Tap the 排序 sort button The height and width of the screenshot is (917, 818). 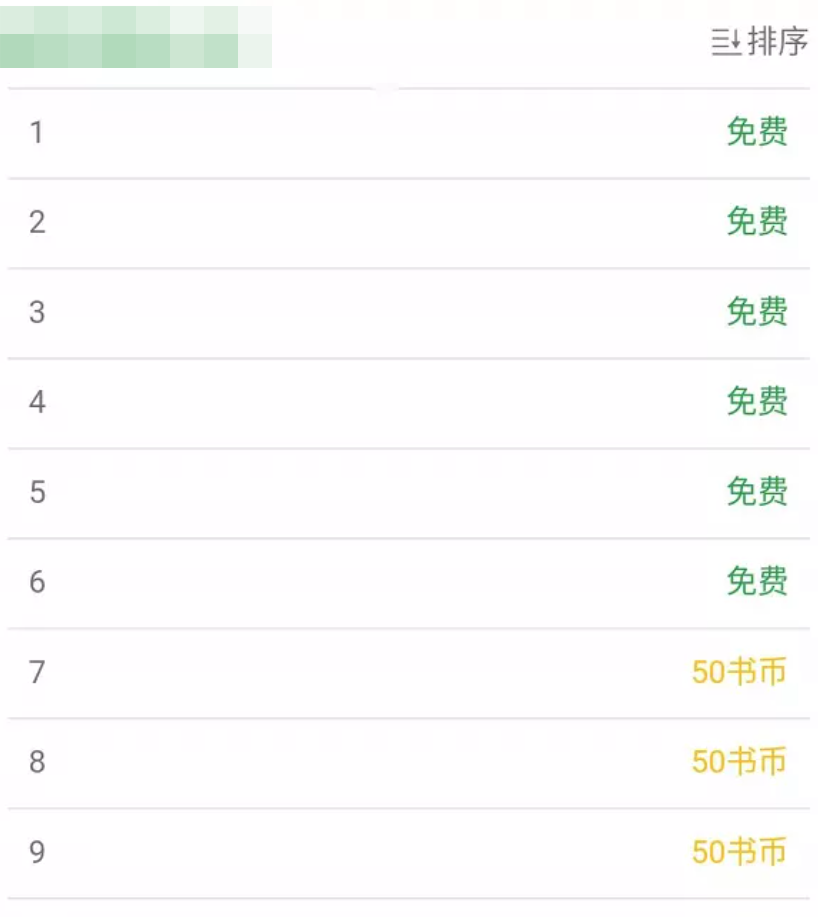(x=760, y=43)
